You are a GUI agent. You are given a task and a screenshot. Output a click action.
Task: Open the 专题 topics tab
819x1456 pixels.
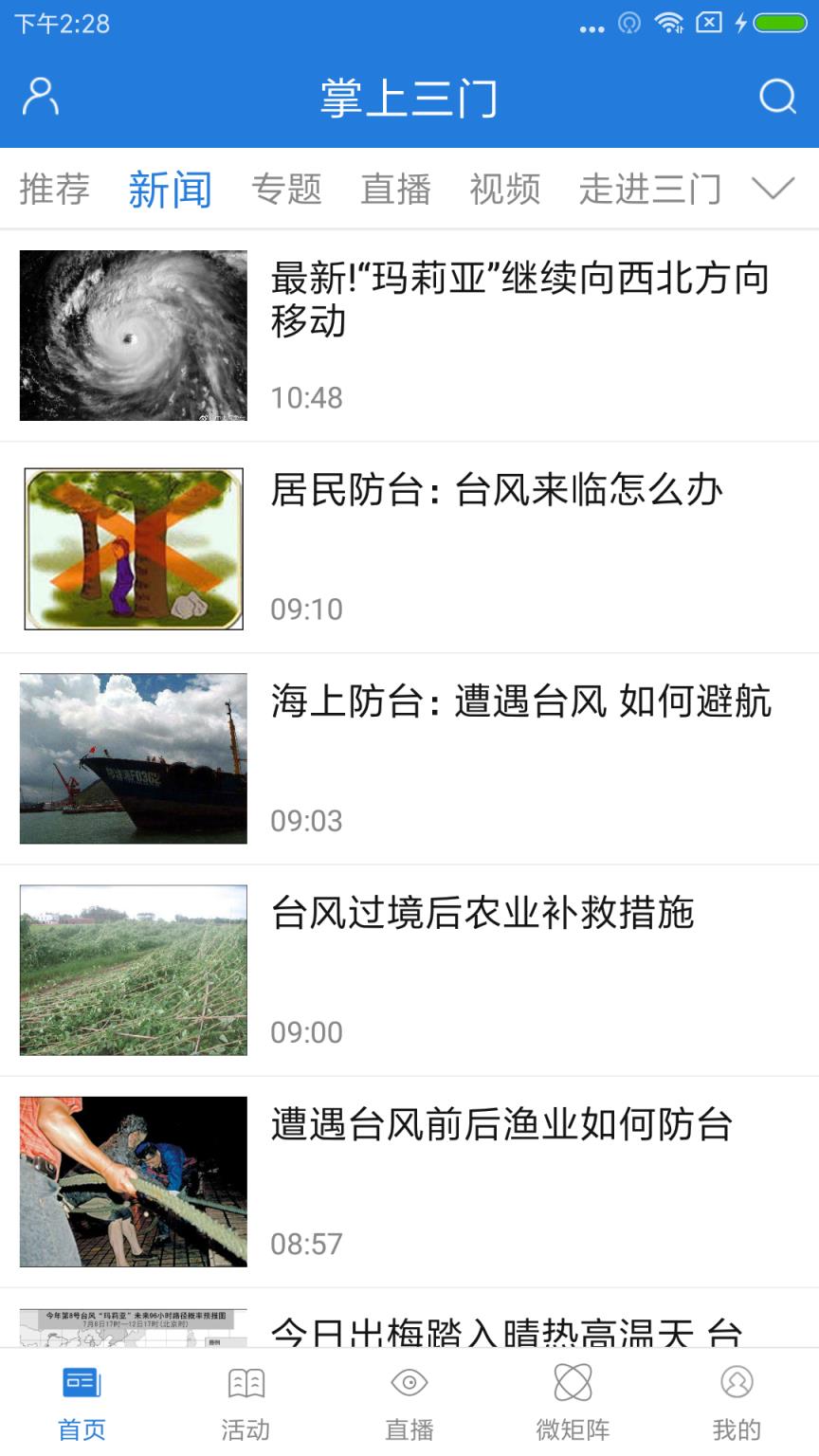point(288,188)
